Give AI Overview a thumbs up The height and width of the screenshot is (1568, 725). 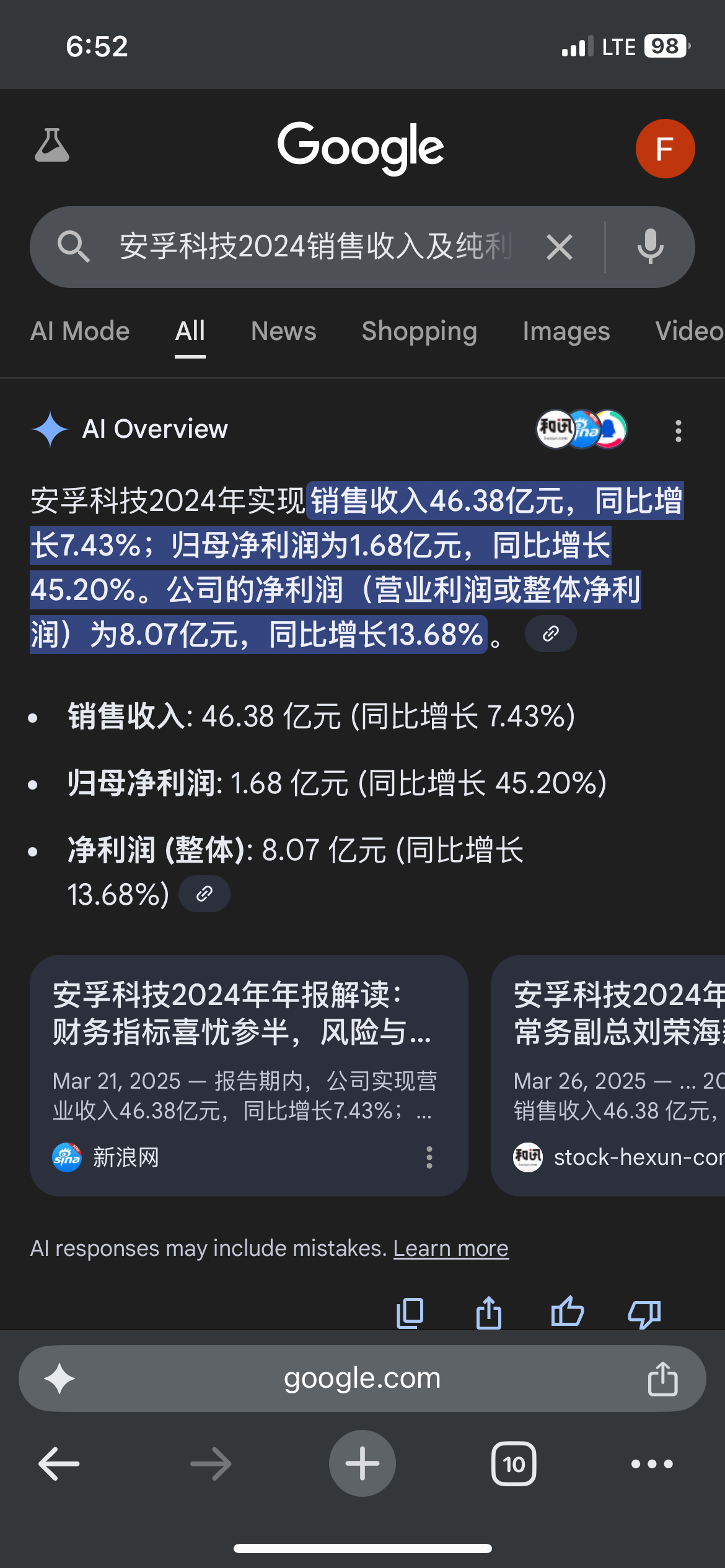click(x=567, y=1313)
